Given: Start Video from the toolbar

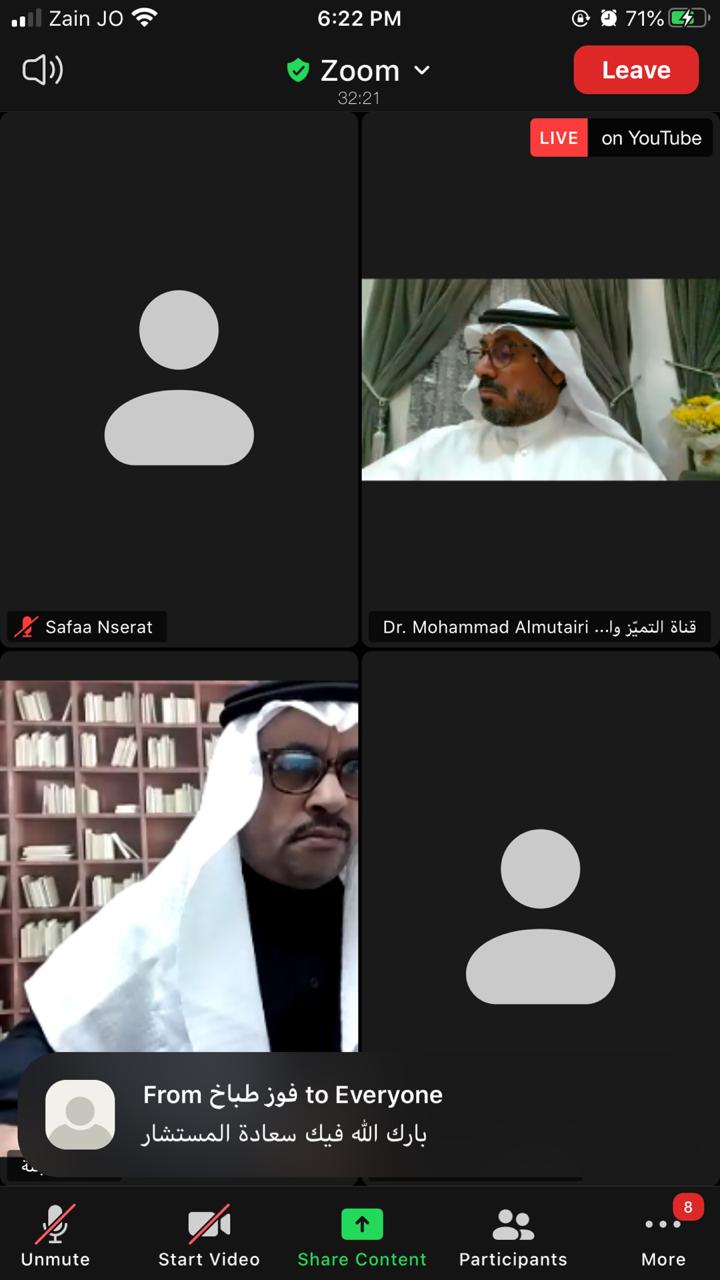Looking at the screenshot, I should click(x=209, y=1236).
